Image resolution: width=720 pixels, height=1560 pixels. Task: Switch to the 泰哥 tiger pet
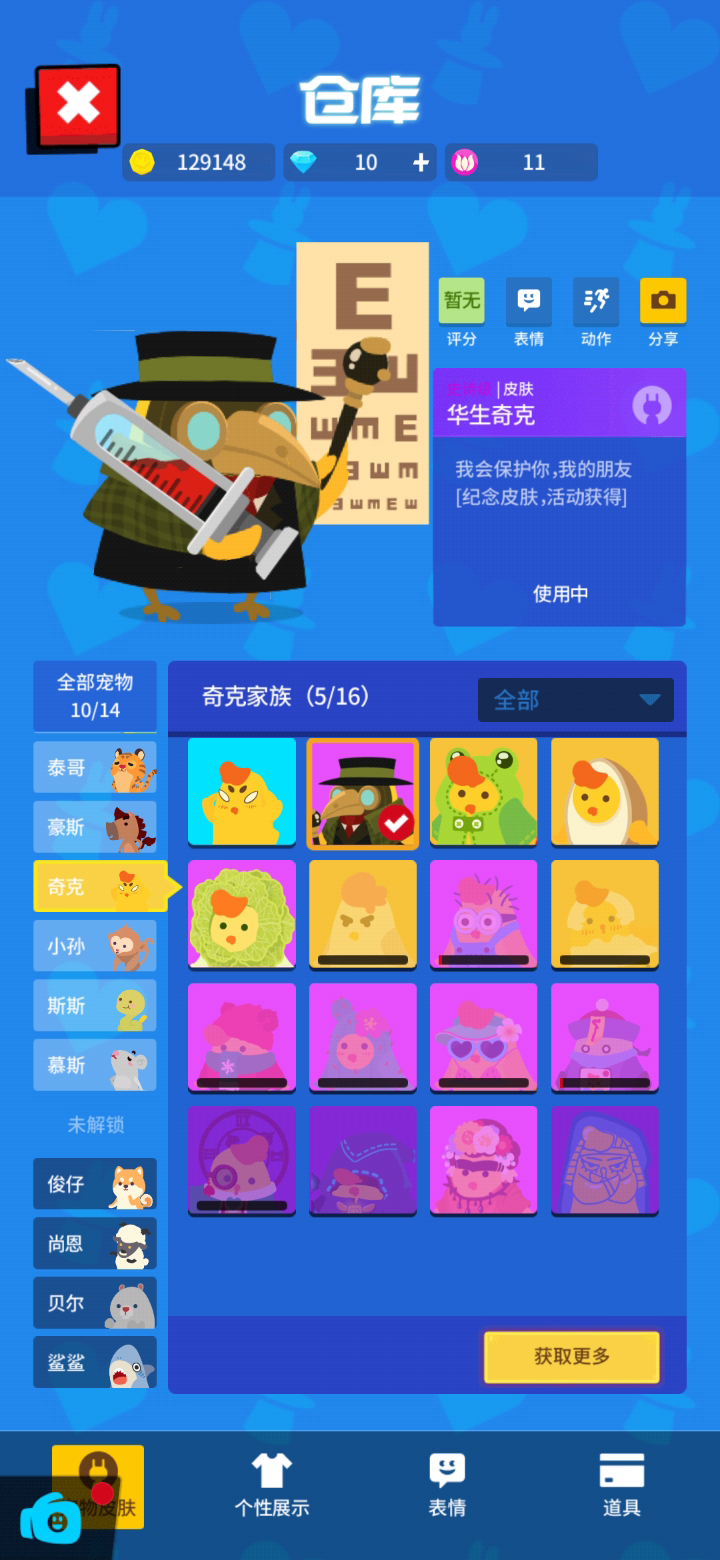95,768
